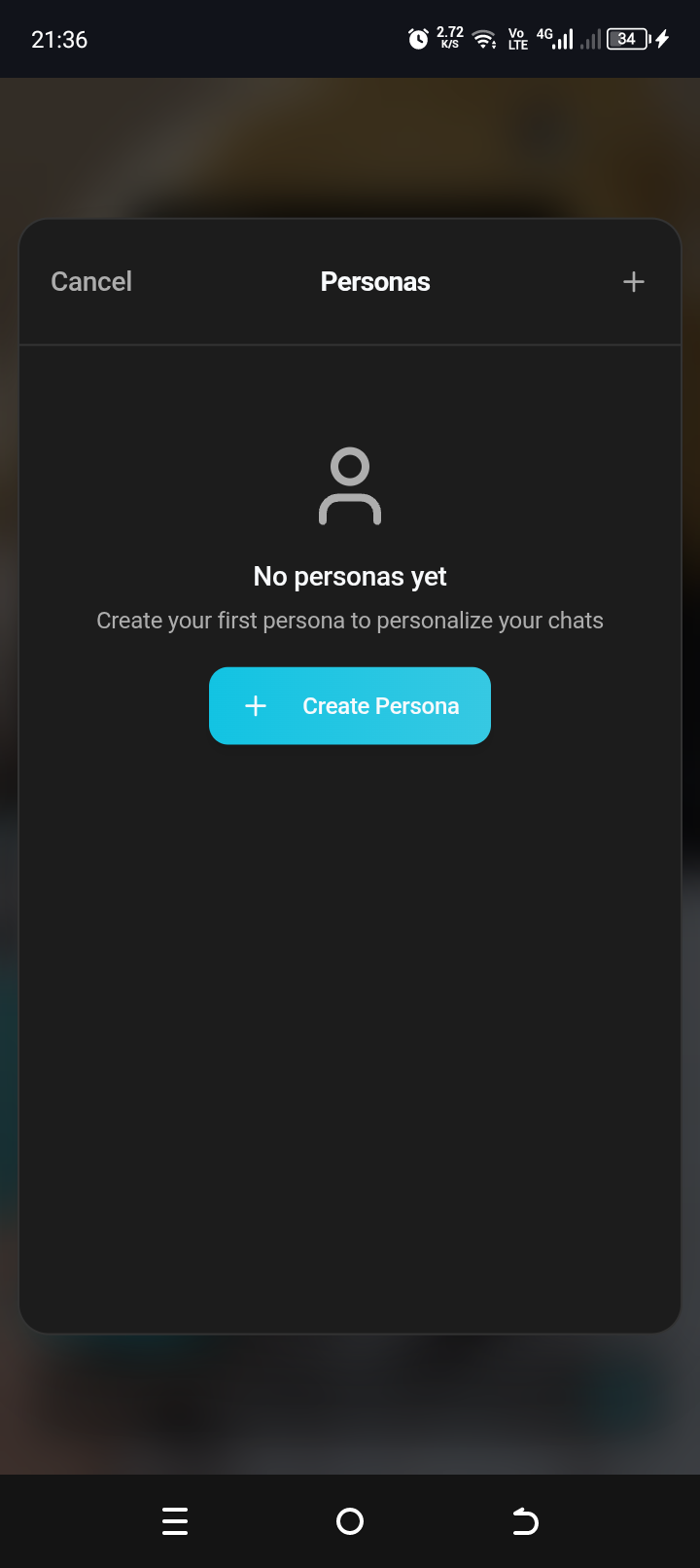Tap the alarm clock icon in status bar
The image size is (700, 1568).
(x=417, y=39)
